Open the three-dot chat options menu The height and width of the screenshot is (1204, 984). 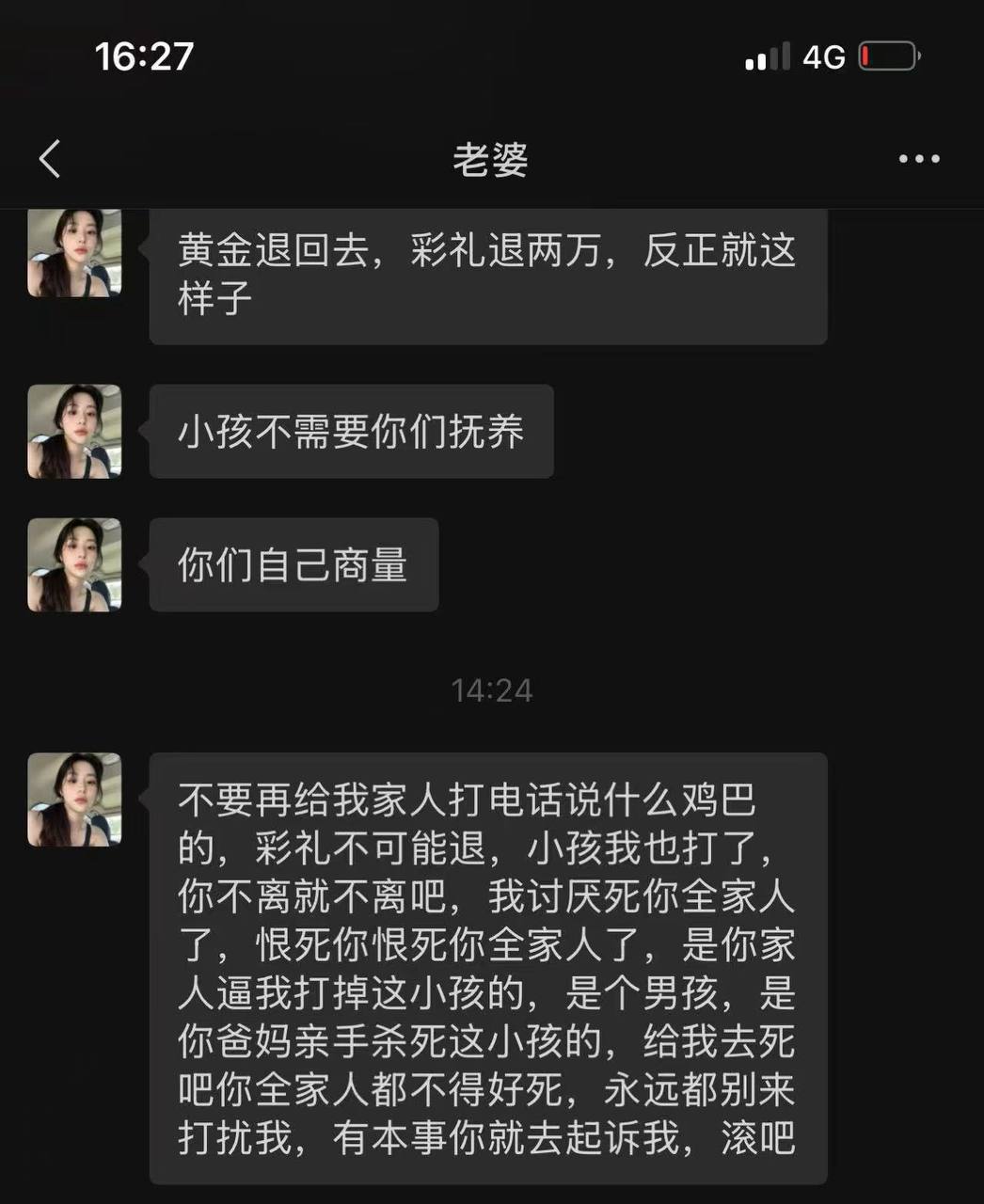click(x=918, y=159)
